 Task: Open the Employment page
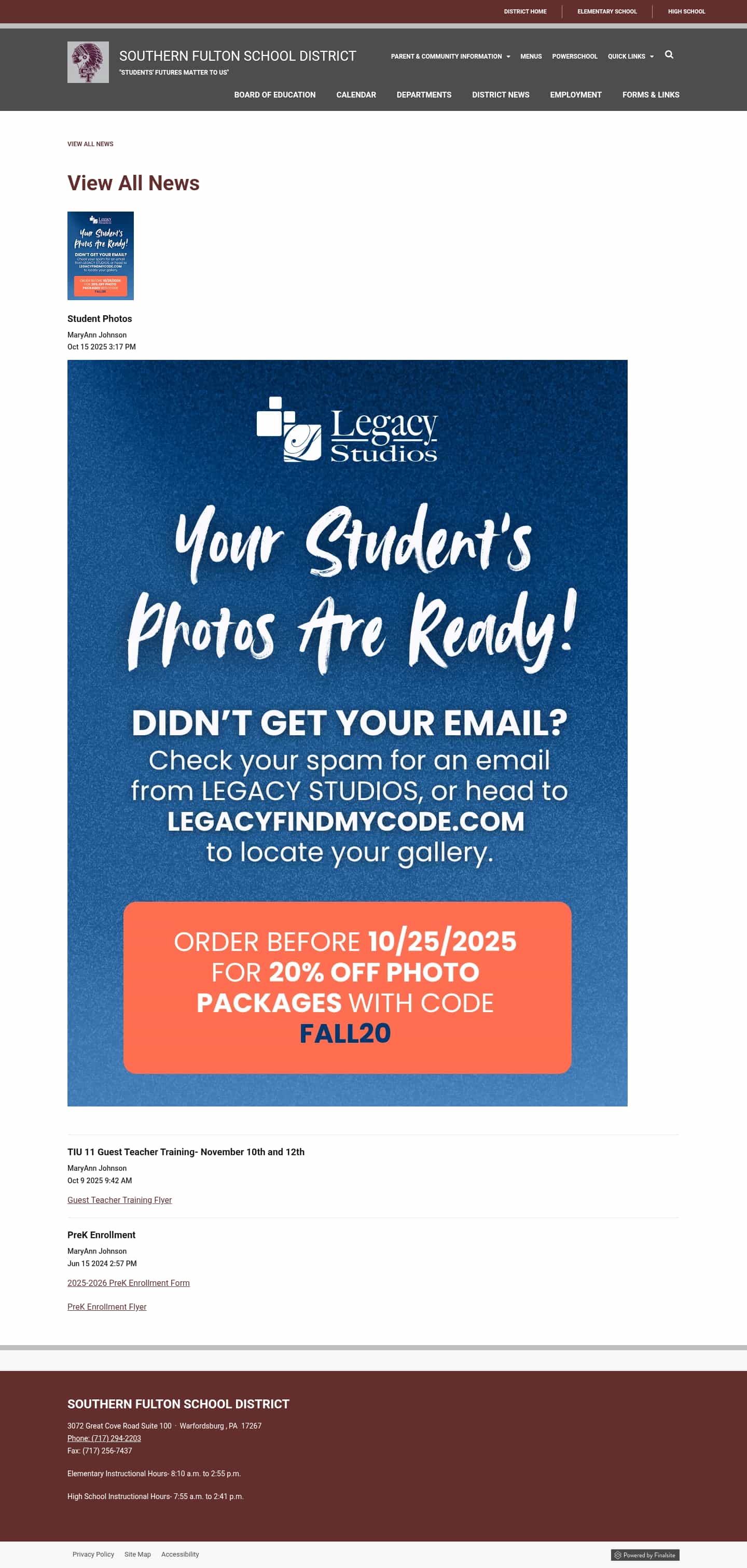(x=575, y=95)
